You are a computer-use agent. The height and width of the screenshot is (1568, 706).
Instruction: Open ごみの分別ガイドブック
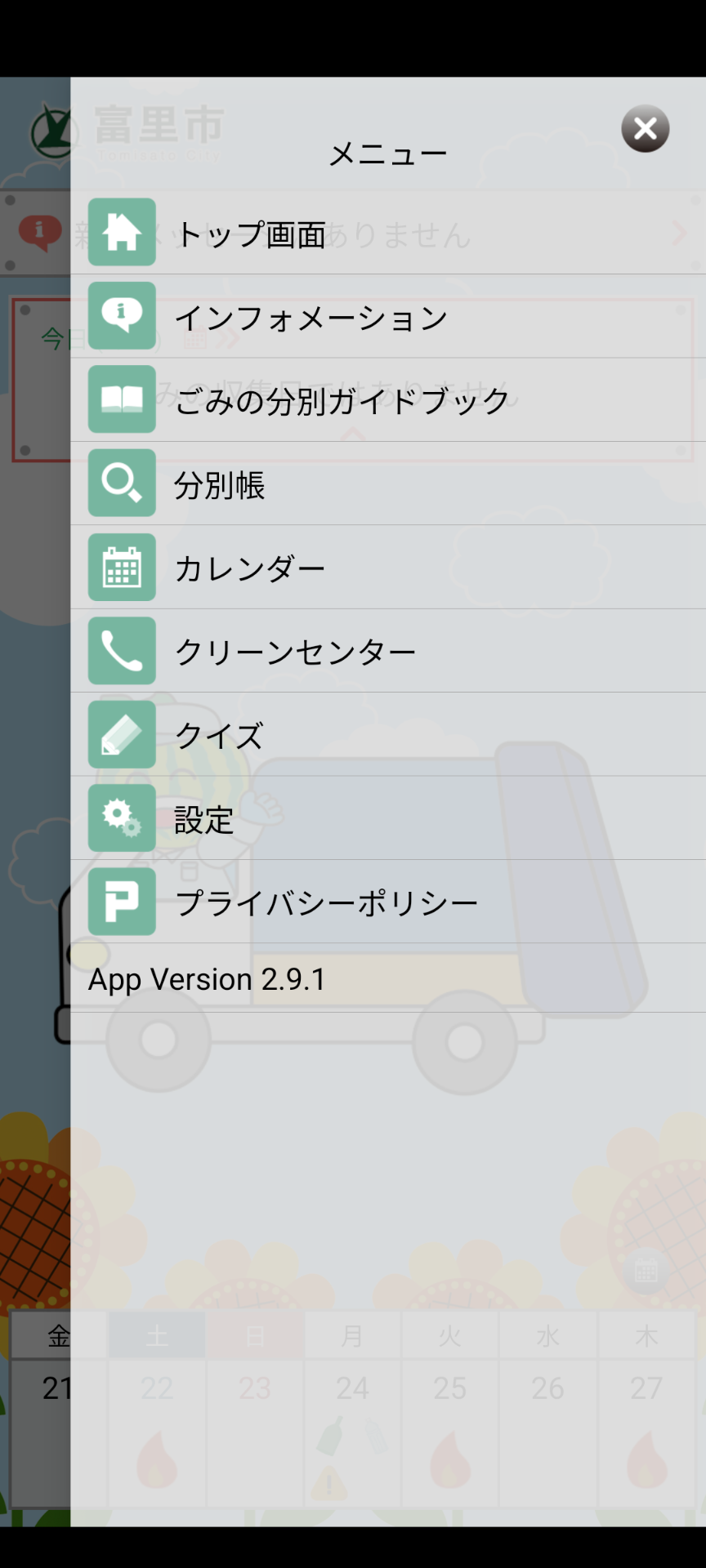[x=388, y=400]
